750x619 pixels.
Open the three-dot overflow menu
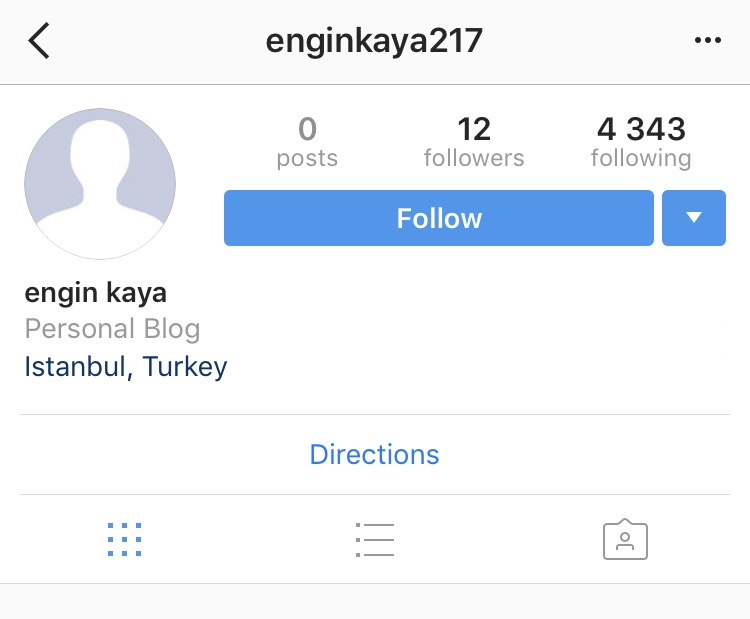[707, 41]
